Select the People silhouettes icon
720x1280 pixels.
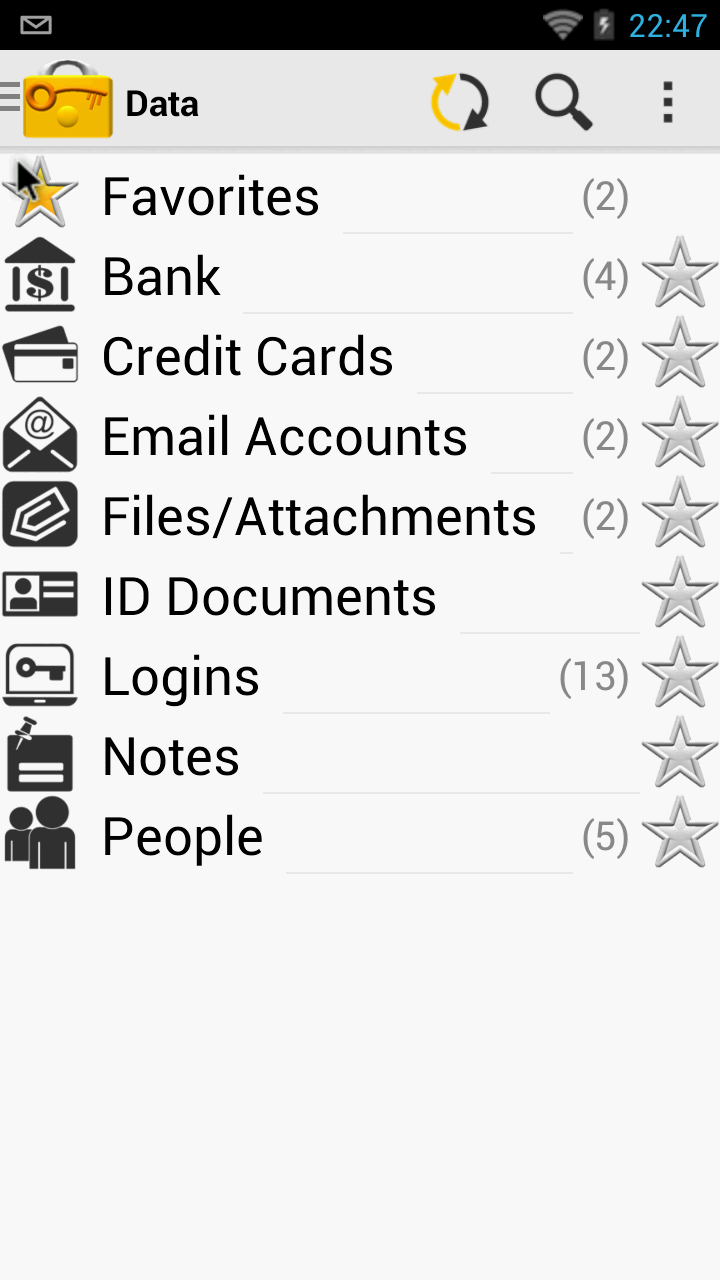40,835
